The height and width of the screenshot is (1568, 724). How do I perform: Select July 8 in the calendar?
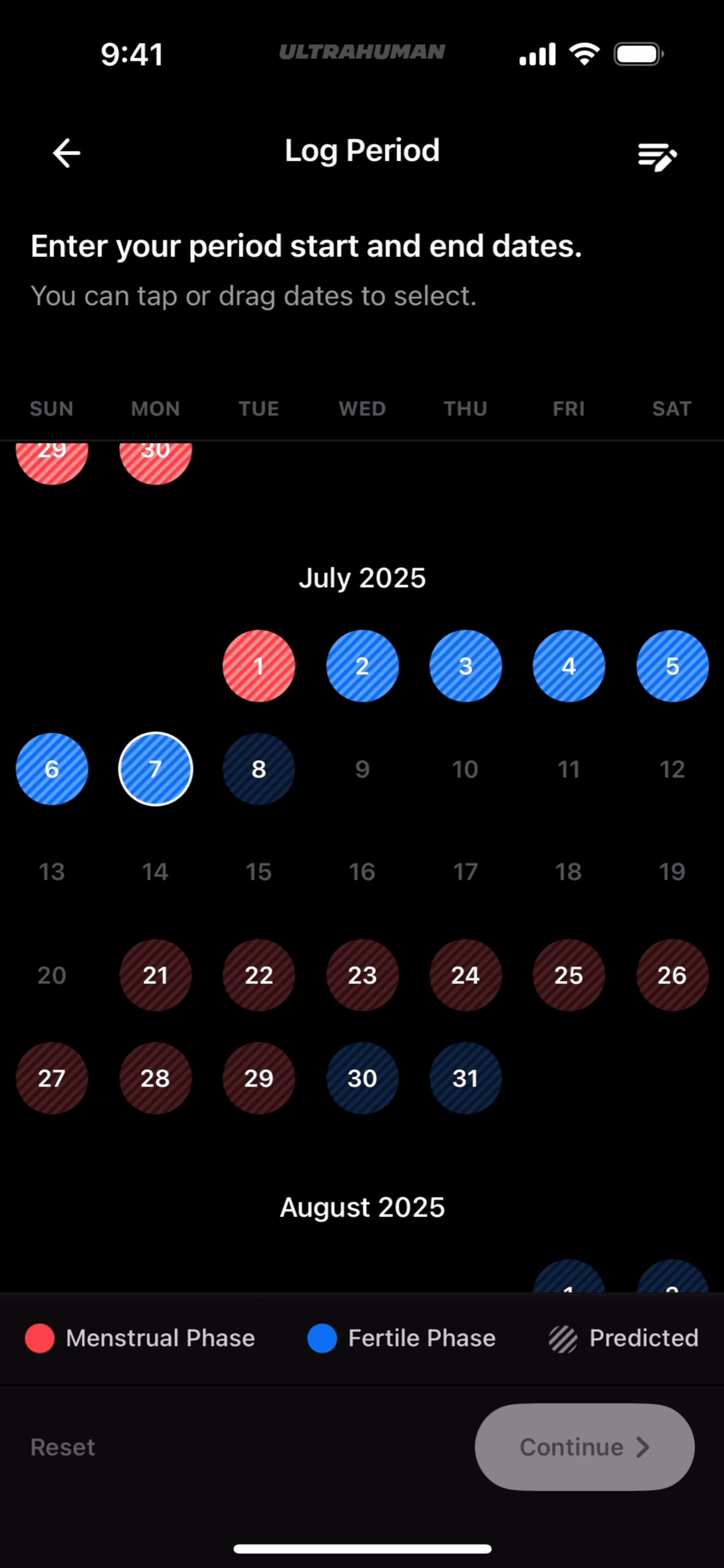point(258,769)
